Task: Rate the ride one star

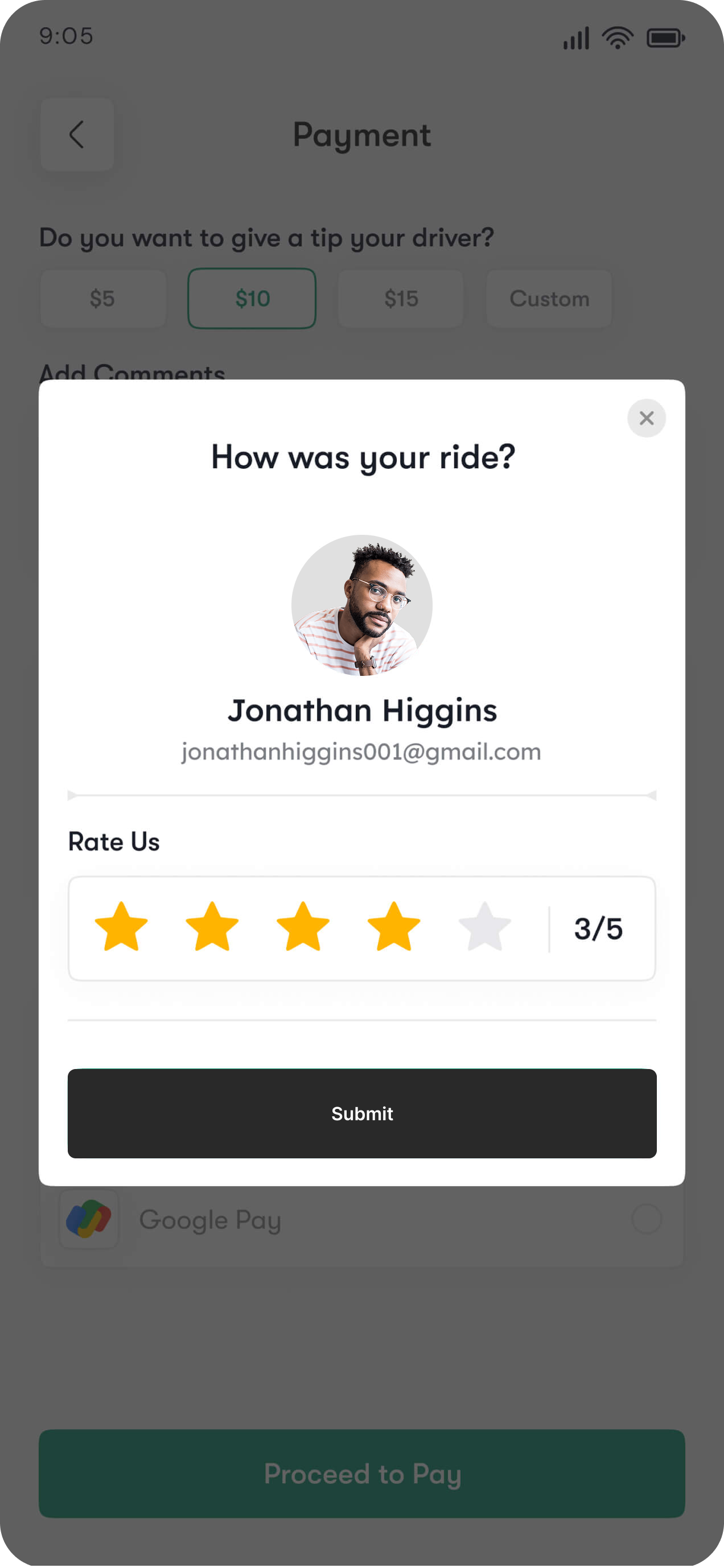Action: coord(121,927)
